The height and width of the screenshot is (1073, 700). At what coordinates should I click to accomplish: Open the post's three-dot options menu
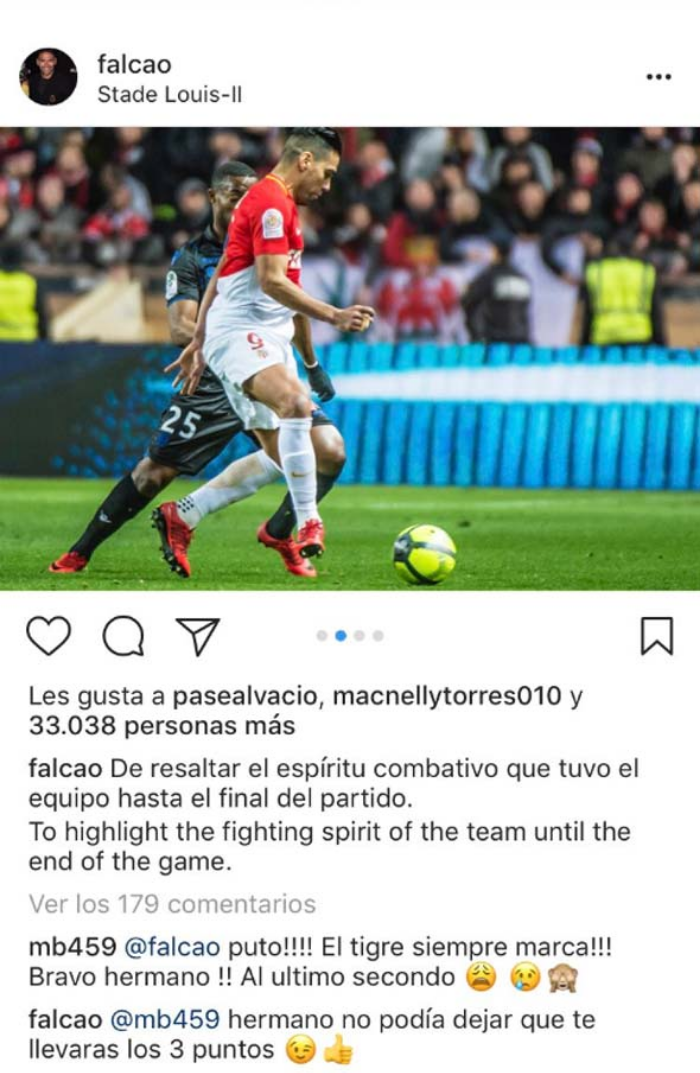[657, 77]
